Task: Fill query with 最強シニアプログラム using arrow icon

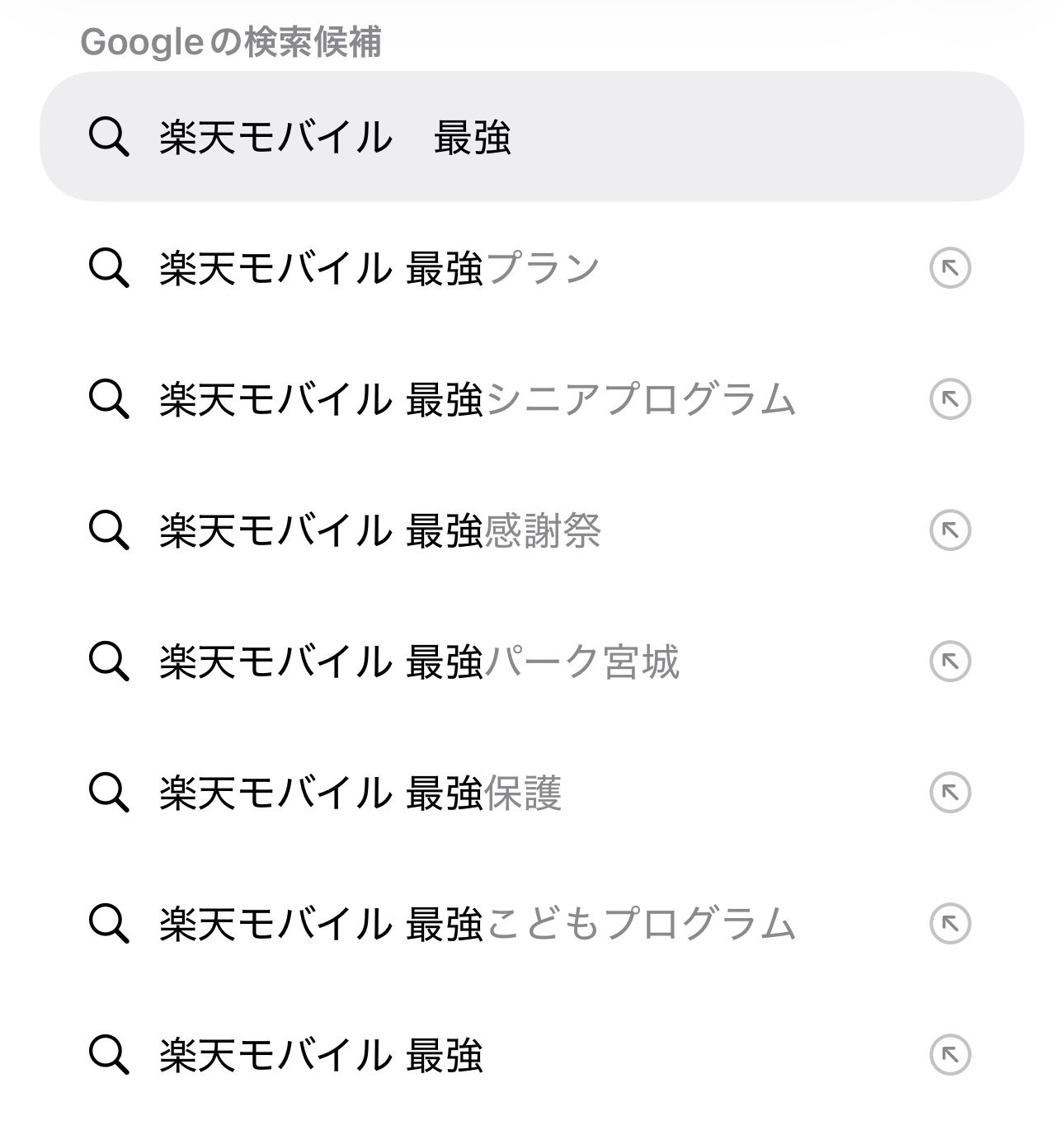Action: 949,400
